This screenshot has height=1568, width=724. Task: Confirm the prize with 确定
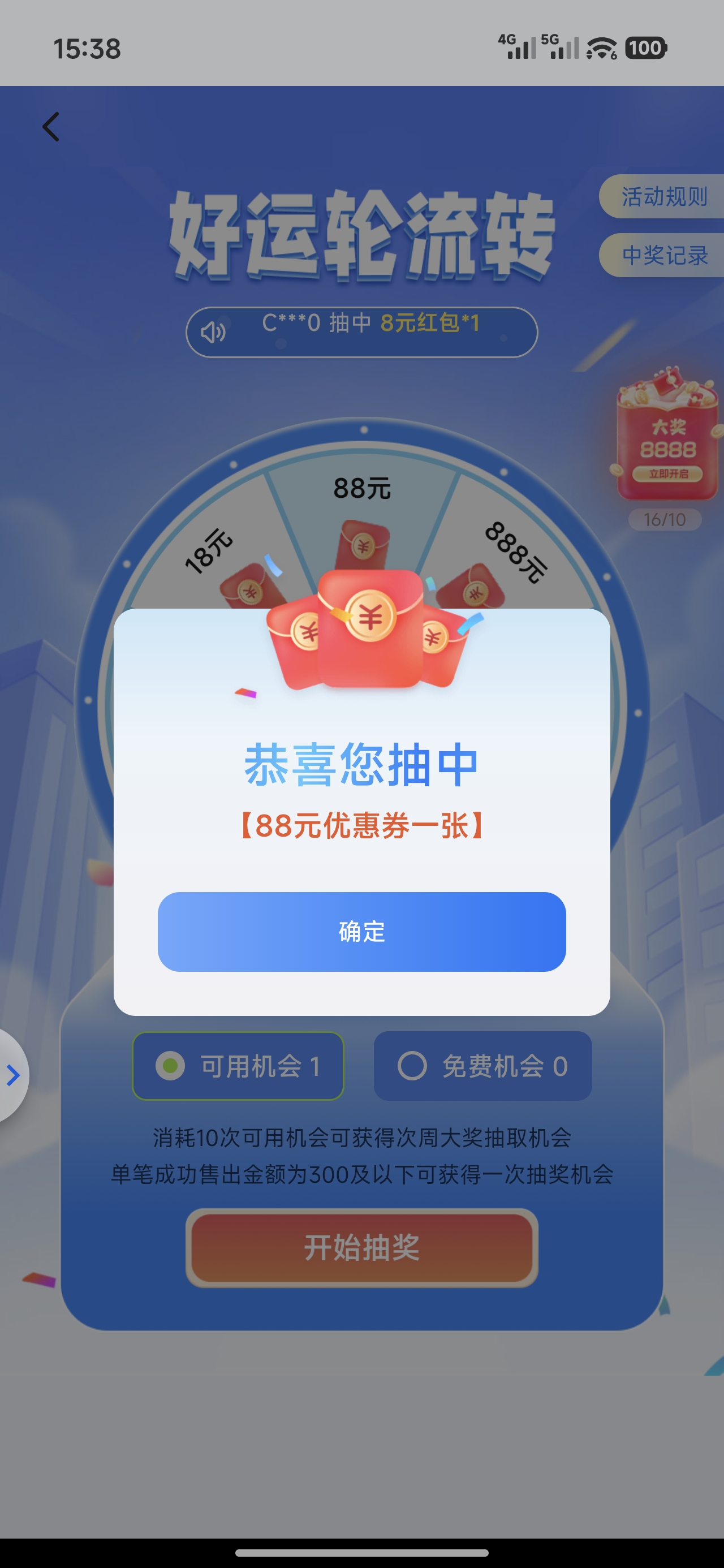(x=361, y=931)
